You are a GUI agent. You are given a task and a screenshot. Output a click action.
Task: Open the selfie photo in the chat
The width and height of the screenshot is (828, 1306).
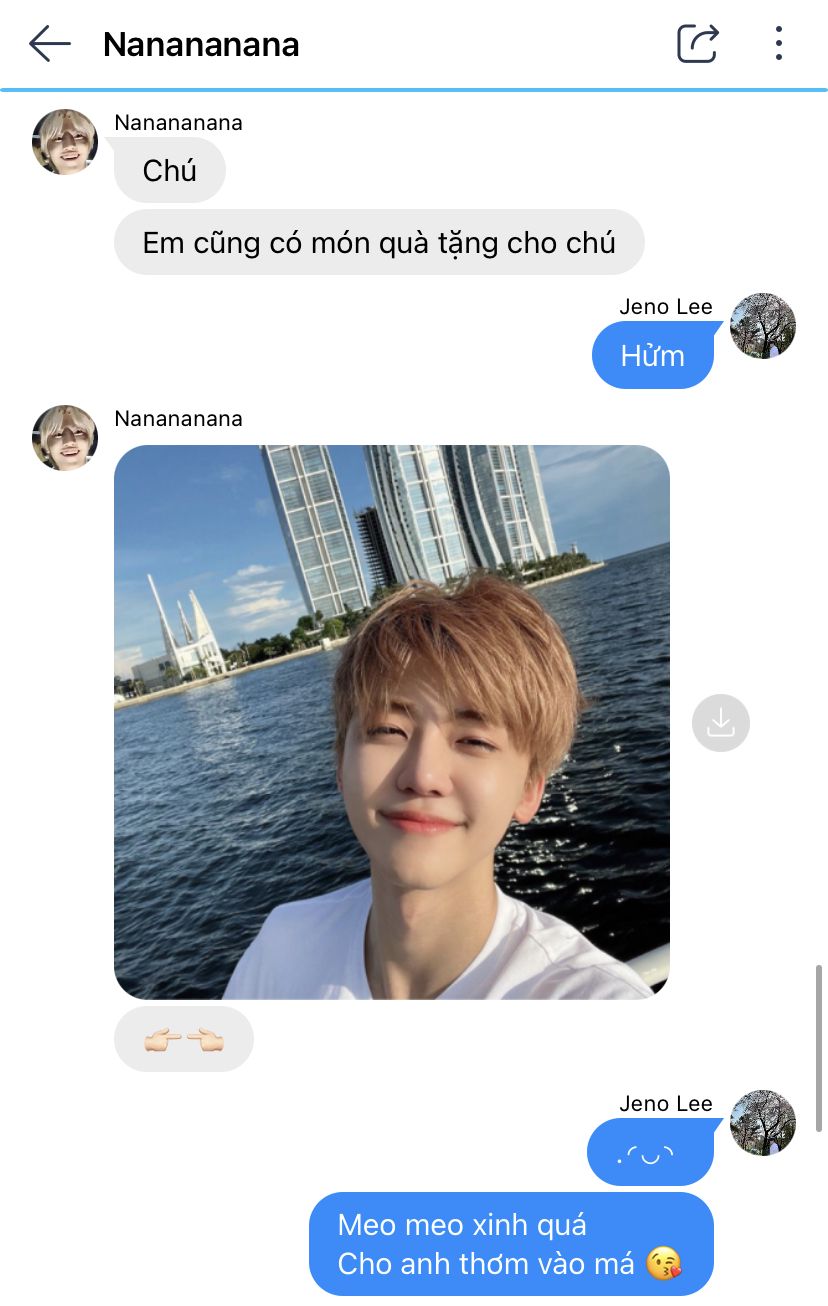pyautogui.click(x=392, y=722)
